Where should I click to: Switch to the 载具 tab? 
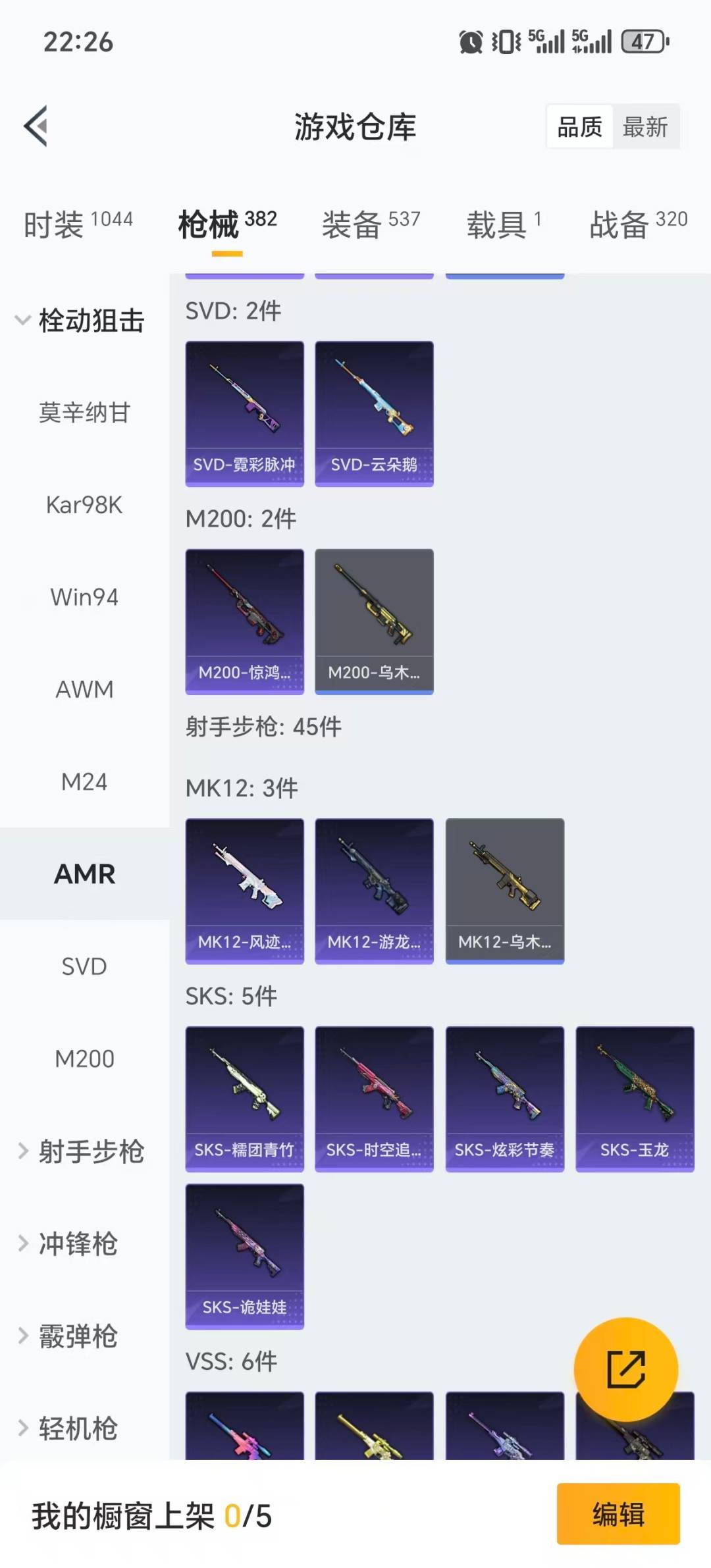[504, 224]
